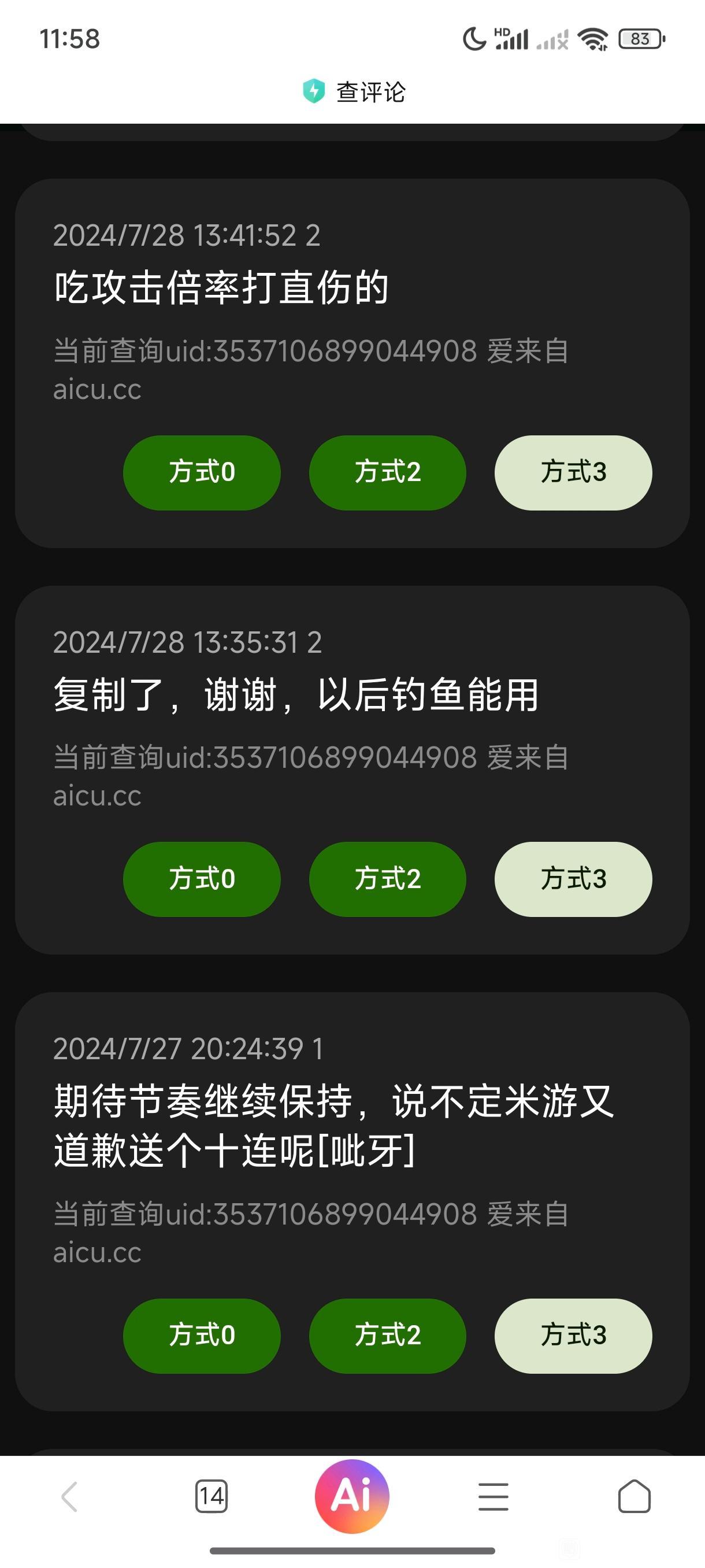705x1568 pixels.
Task: Choose 方式3 on the 以后钓鱼能用 card
Action: coord(573,879)
